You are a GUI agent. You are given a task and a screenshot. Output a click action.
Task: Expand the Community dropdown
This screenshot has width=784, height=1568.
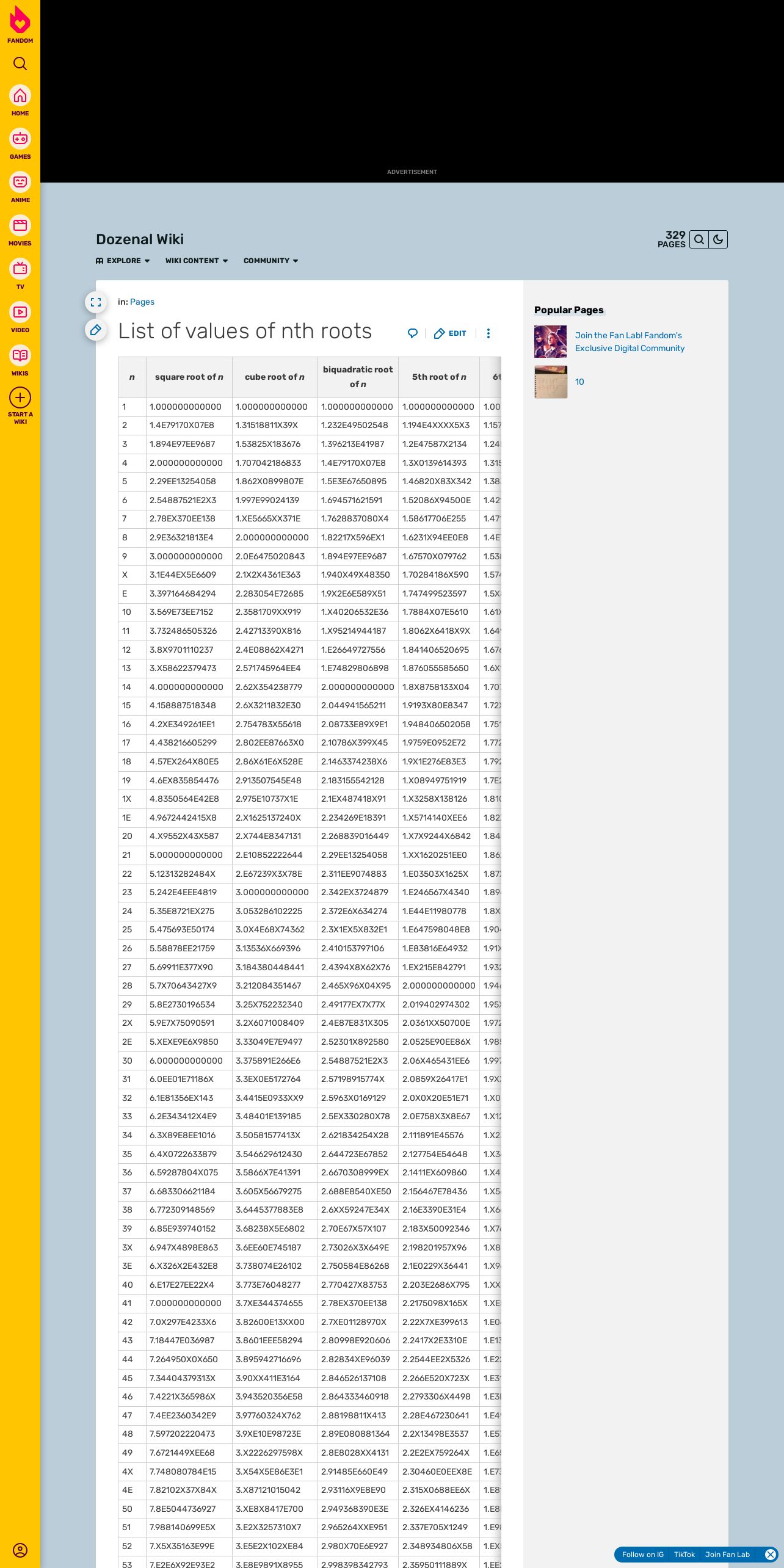(x=271, y=261)
